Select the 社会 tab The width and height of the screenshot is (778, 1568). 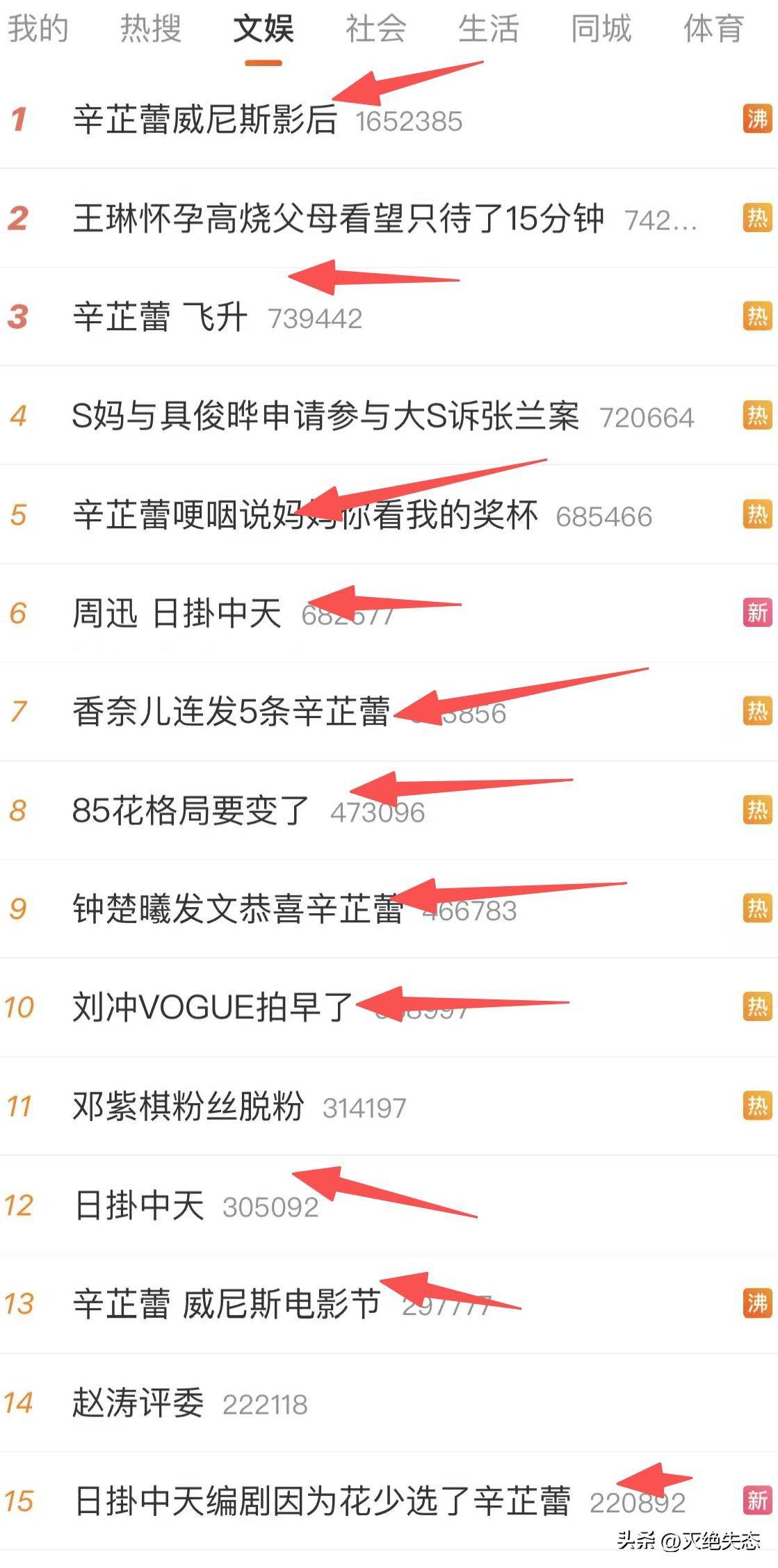(x=375, y=29)
